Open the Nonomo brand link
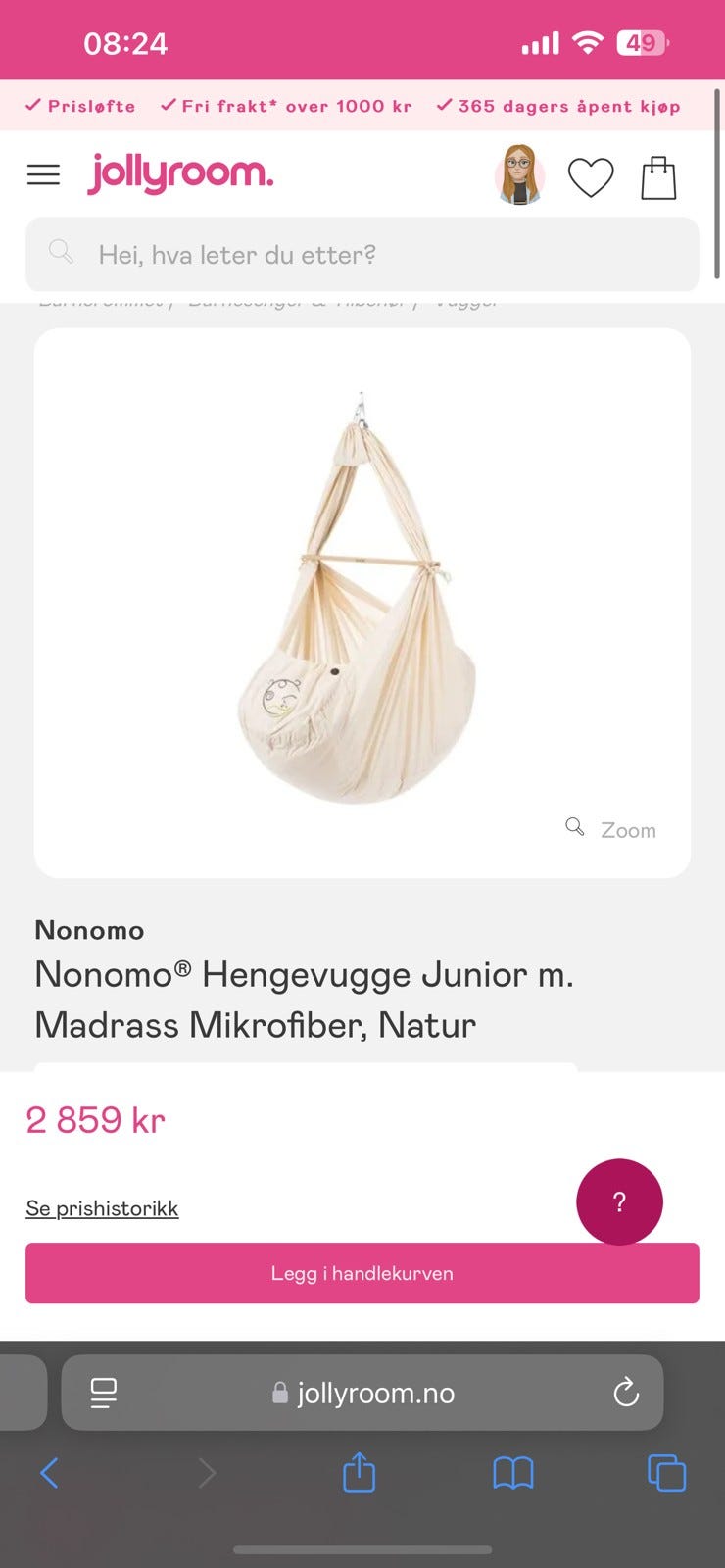 (89, 930)
